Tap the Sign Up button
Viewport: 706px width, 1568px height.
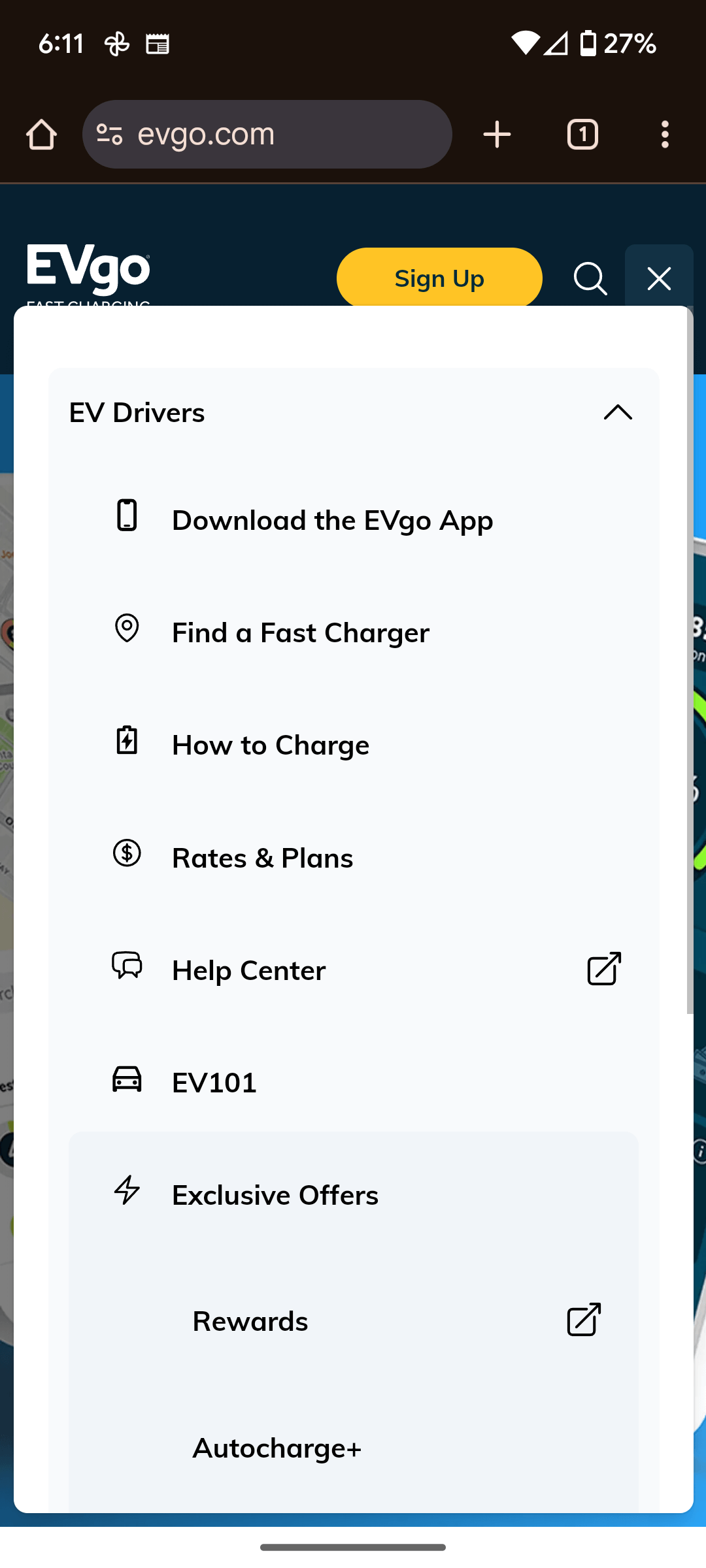[x=439, y=278]
